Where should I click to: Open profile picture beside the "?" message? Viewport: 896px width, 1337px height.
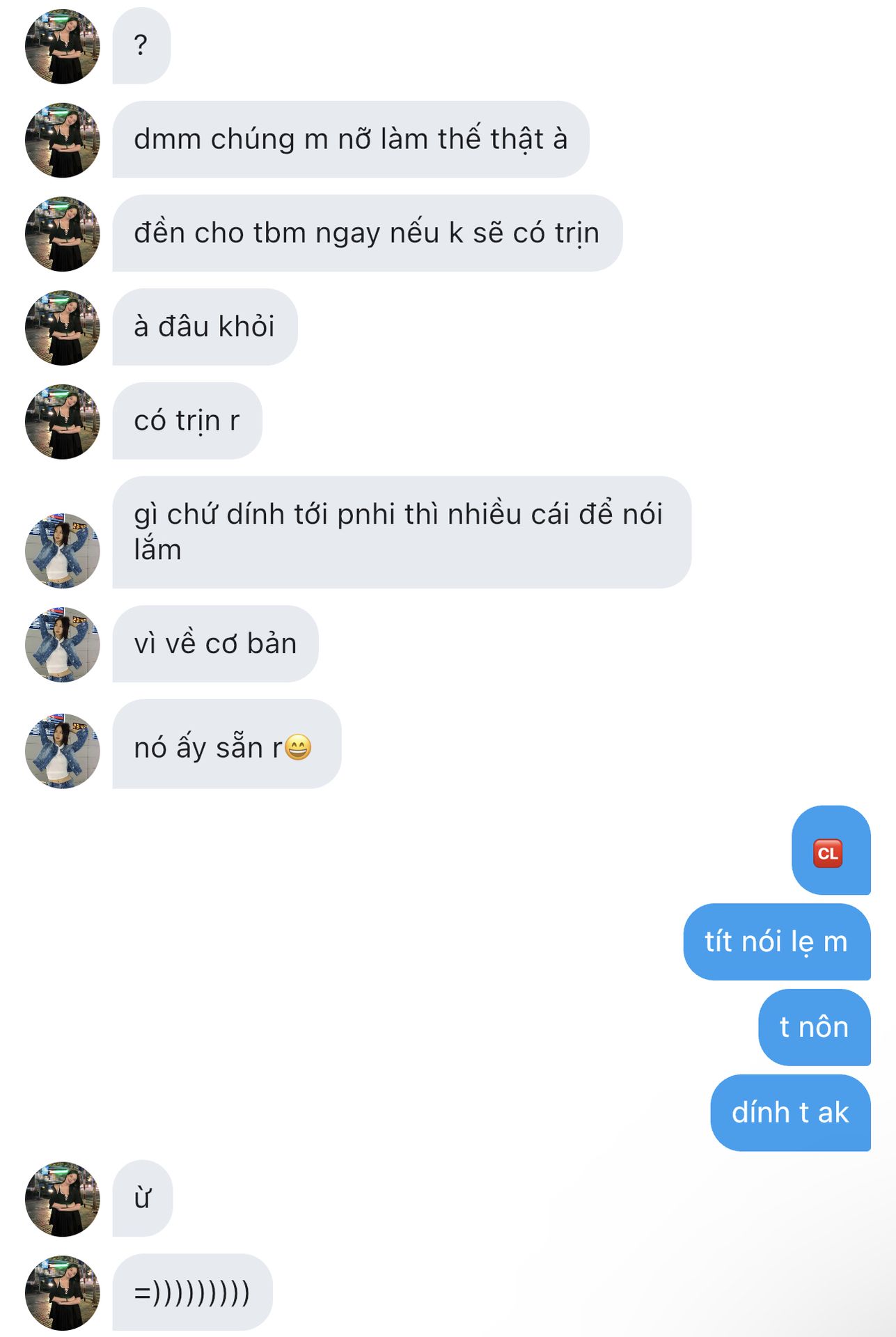[x=63, y=47]
